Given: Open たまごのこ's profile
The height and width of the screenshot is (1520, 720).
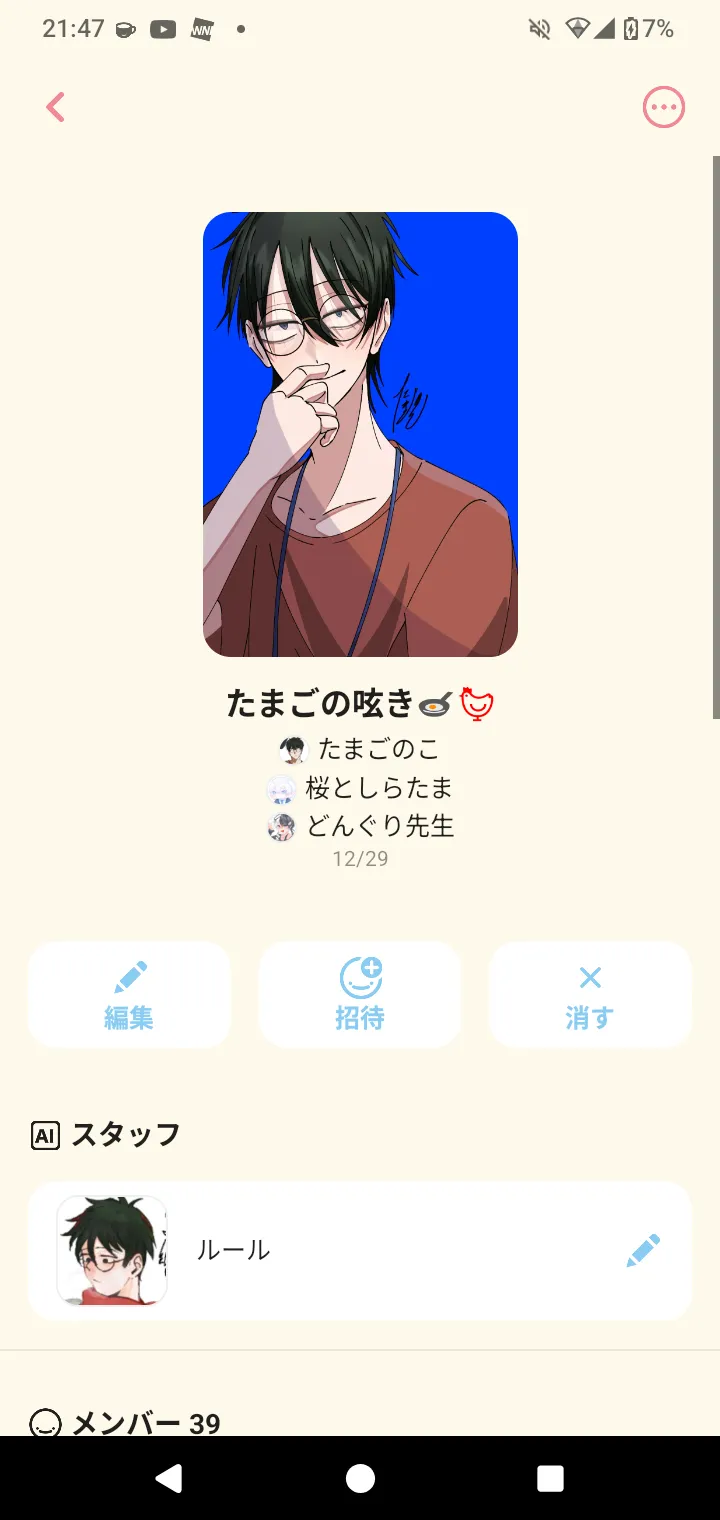Looking at the screenshot, I should (x=362, y=749).
